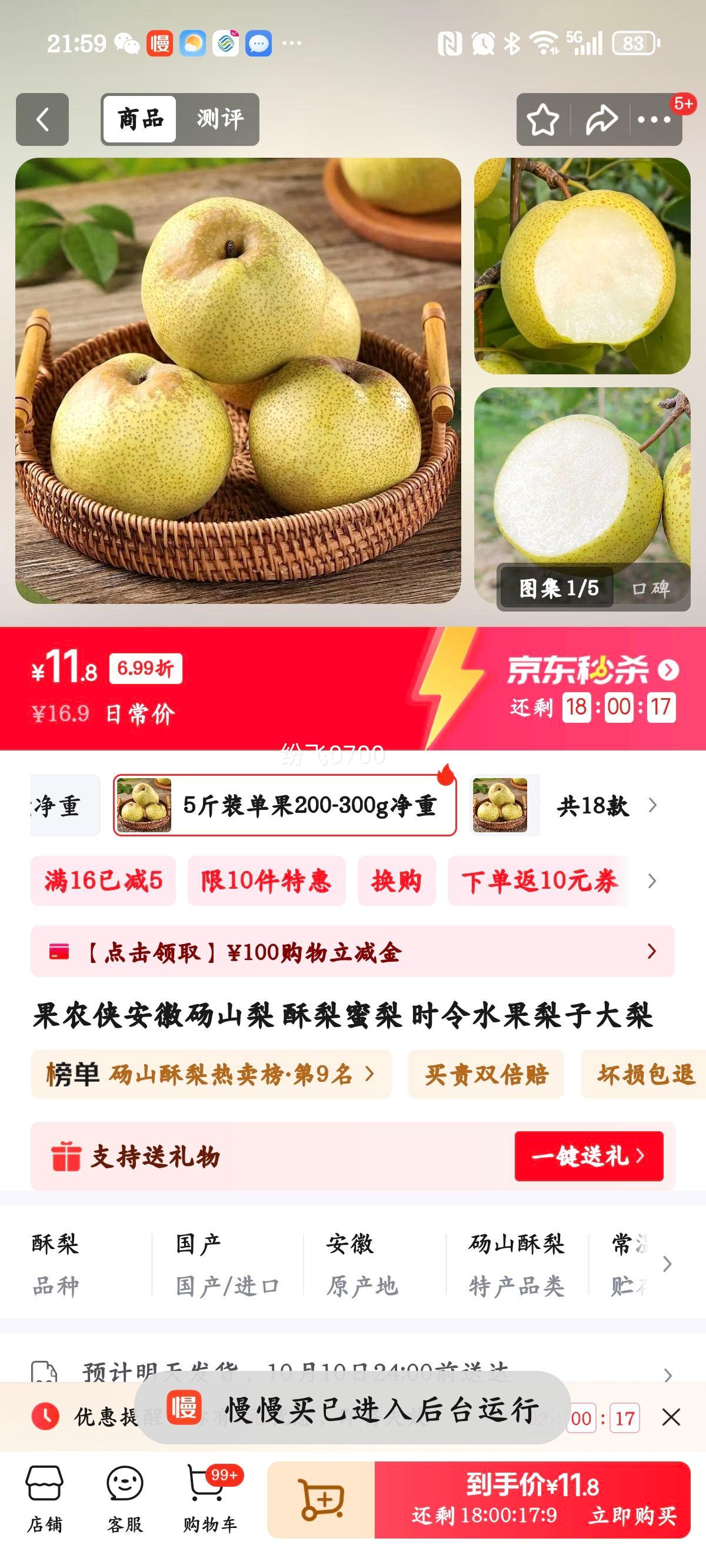Image resolution: width=706 pixels, height=1568 pixels.
Task: Tap the 下单返10元券 promotion chip
Action: (539, 881)
